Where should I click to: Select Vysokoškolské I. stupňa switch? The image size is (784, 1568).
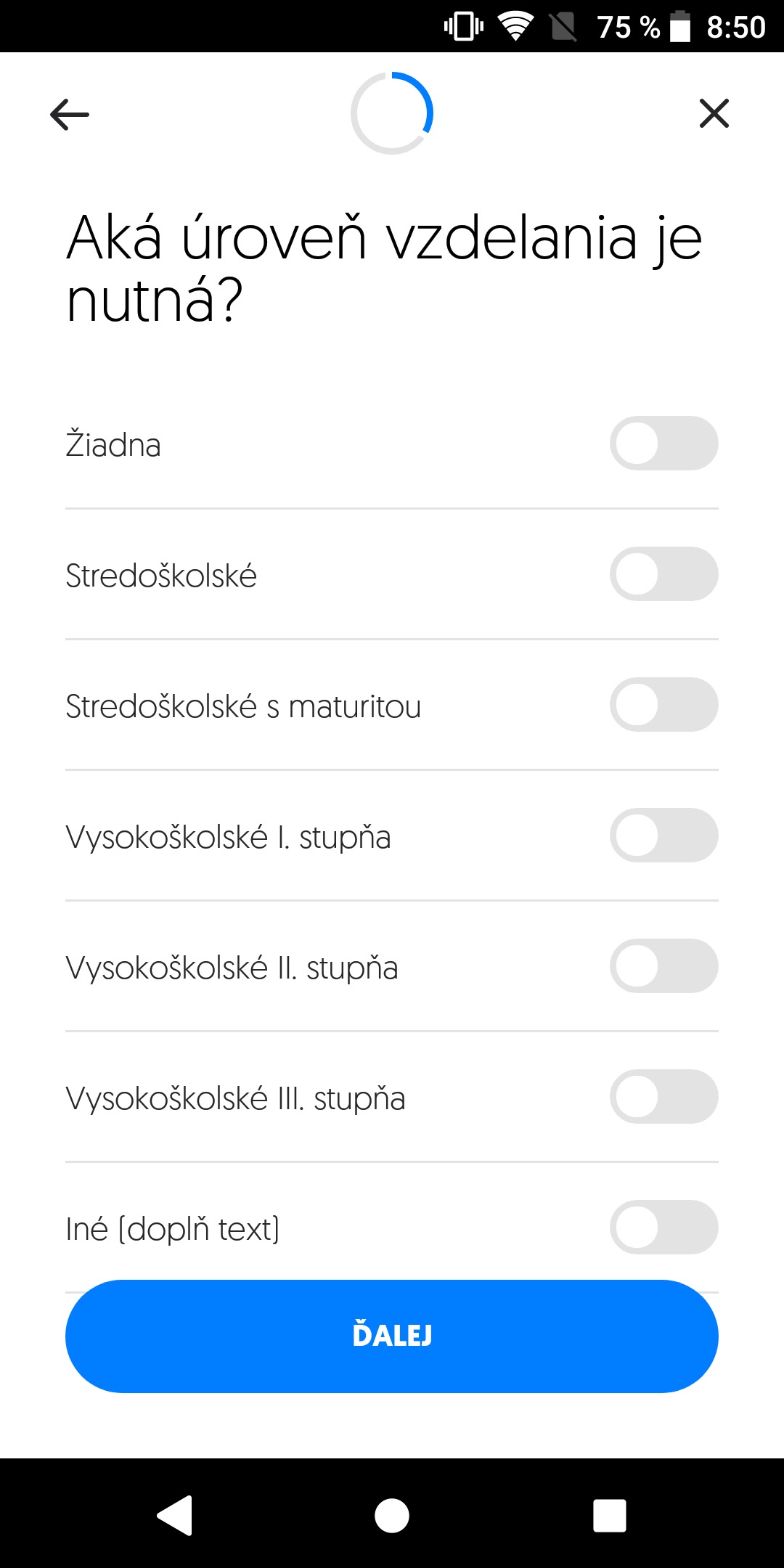[x=664, y=835]
